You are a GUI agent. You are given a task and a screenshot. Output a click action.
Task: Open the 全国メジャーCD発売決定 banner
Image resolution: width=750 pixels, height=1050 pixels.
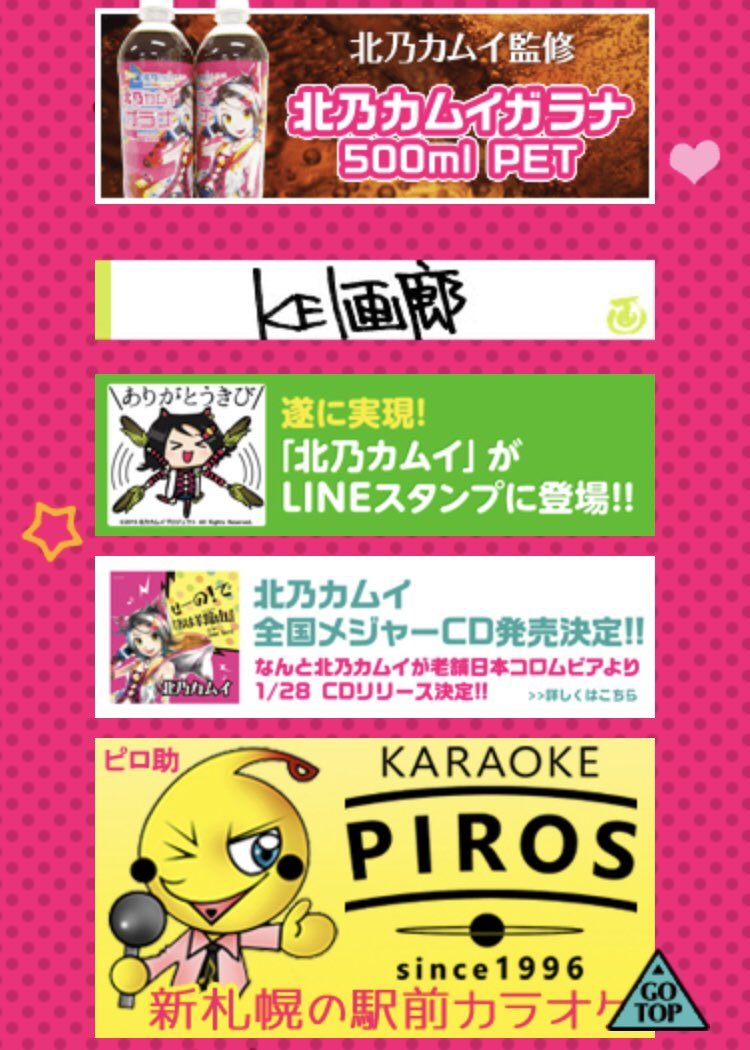tap(375, 637)
